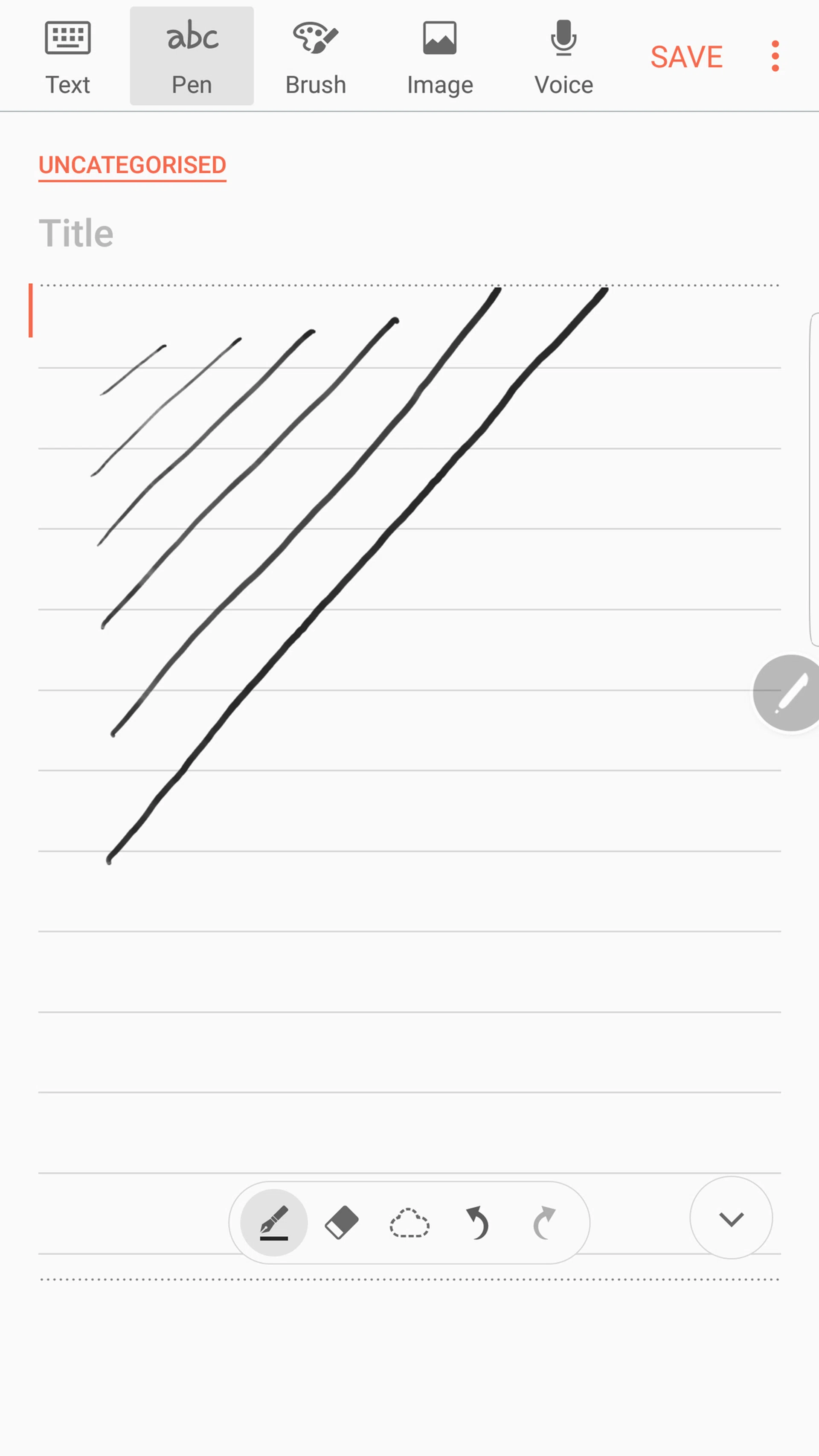Viewport: 819px width, 1456px height.
Task: Change the Uncategorised category
Action: [132, 166]
